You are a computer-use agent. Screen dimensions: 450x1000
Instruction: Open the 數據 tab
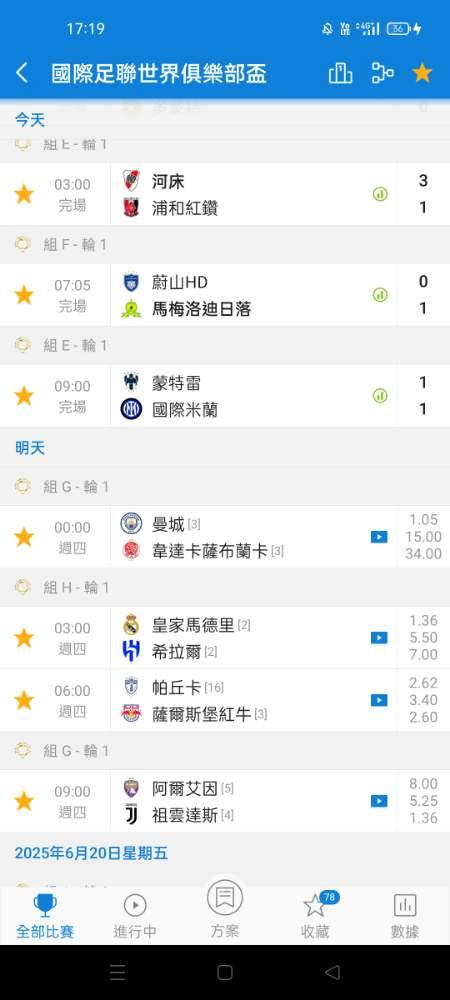pos(405,916)
